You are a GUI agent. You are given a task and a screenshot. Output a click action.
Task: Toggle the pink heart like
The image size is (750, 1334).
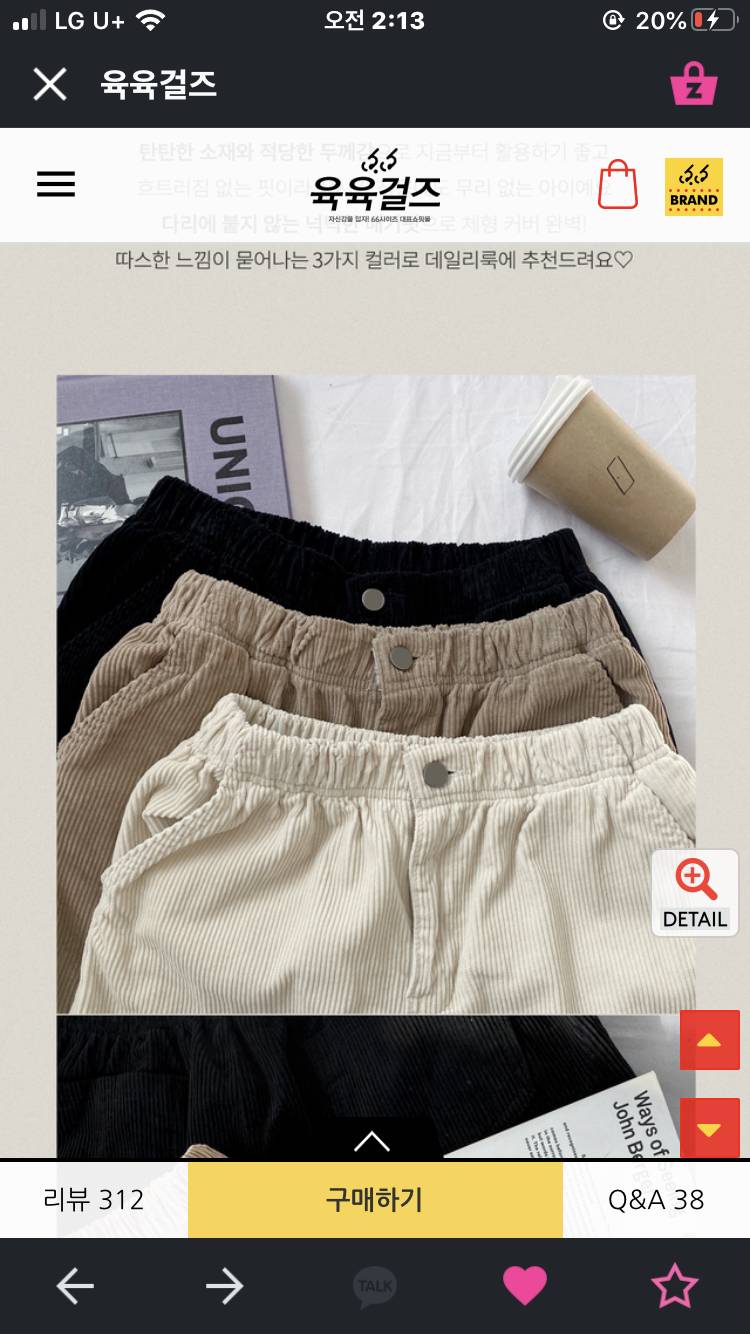point(525,1286)
